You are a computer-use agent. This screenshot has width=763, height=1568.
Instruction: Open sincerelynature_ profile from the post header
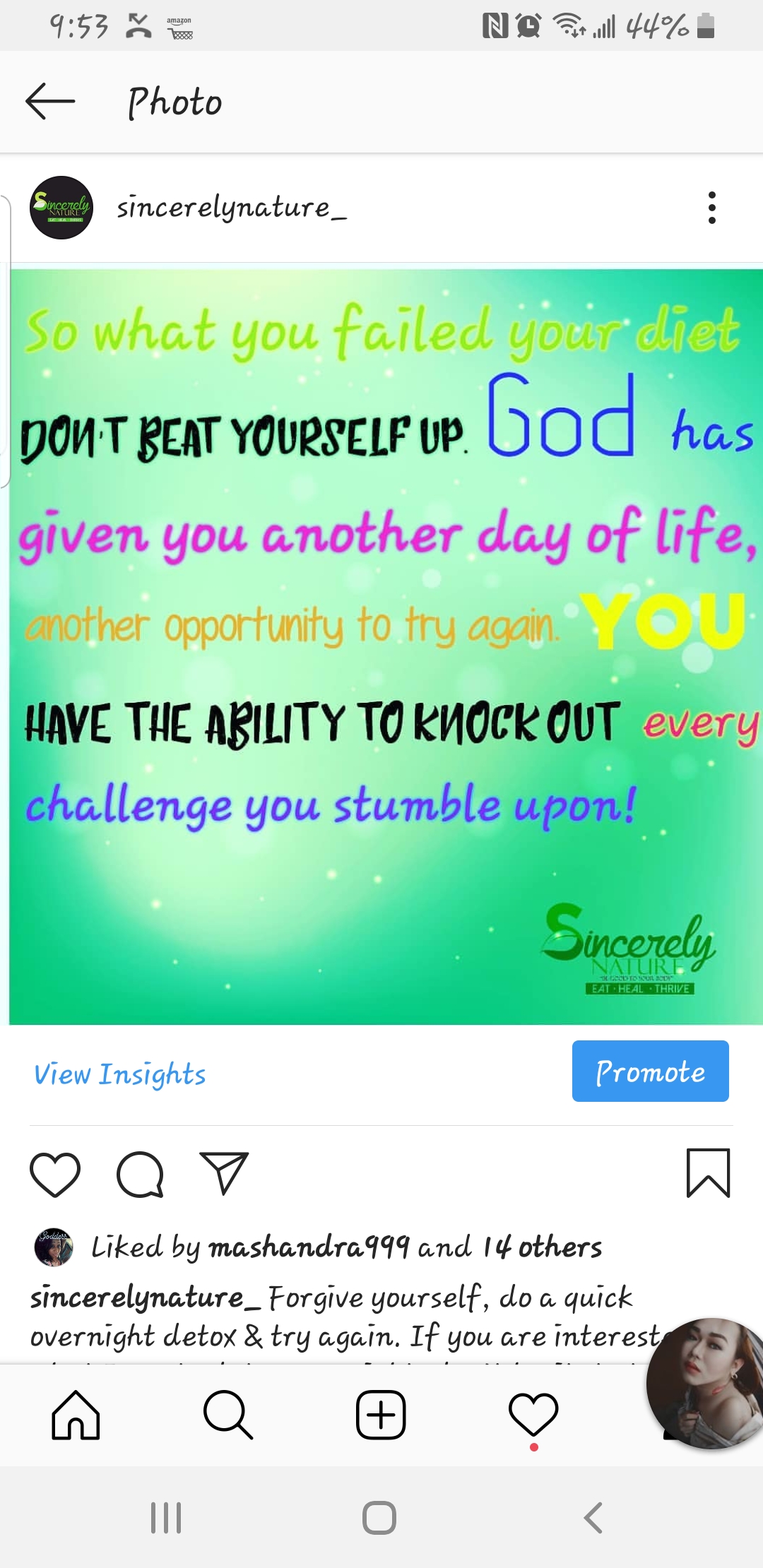pos(232,208)
